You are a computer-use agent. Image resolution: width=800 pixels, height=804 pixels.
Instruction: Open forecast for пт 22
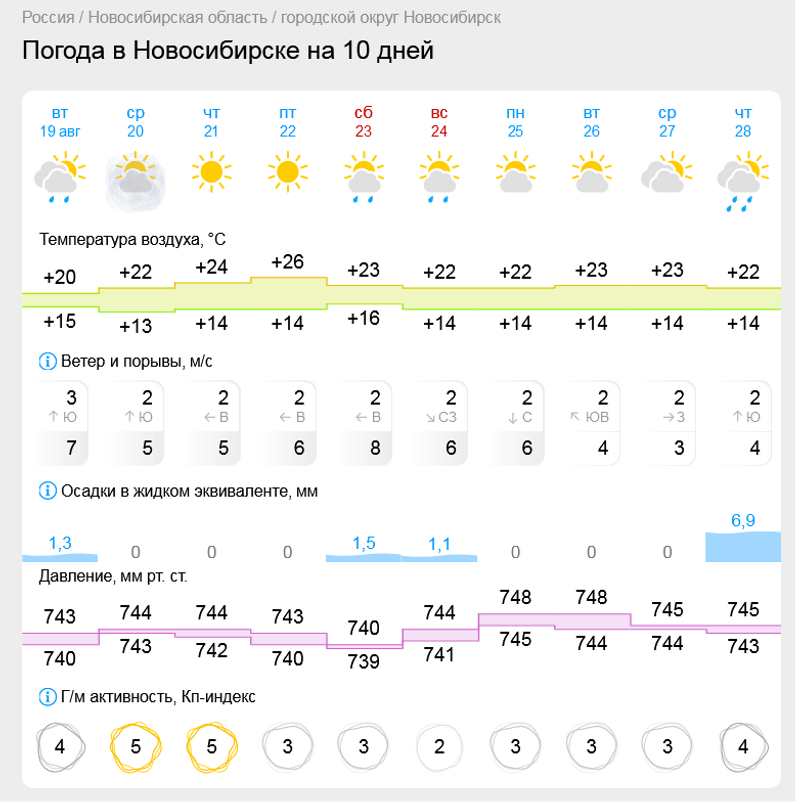click(x=288, y=122)
